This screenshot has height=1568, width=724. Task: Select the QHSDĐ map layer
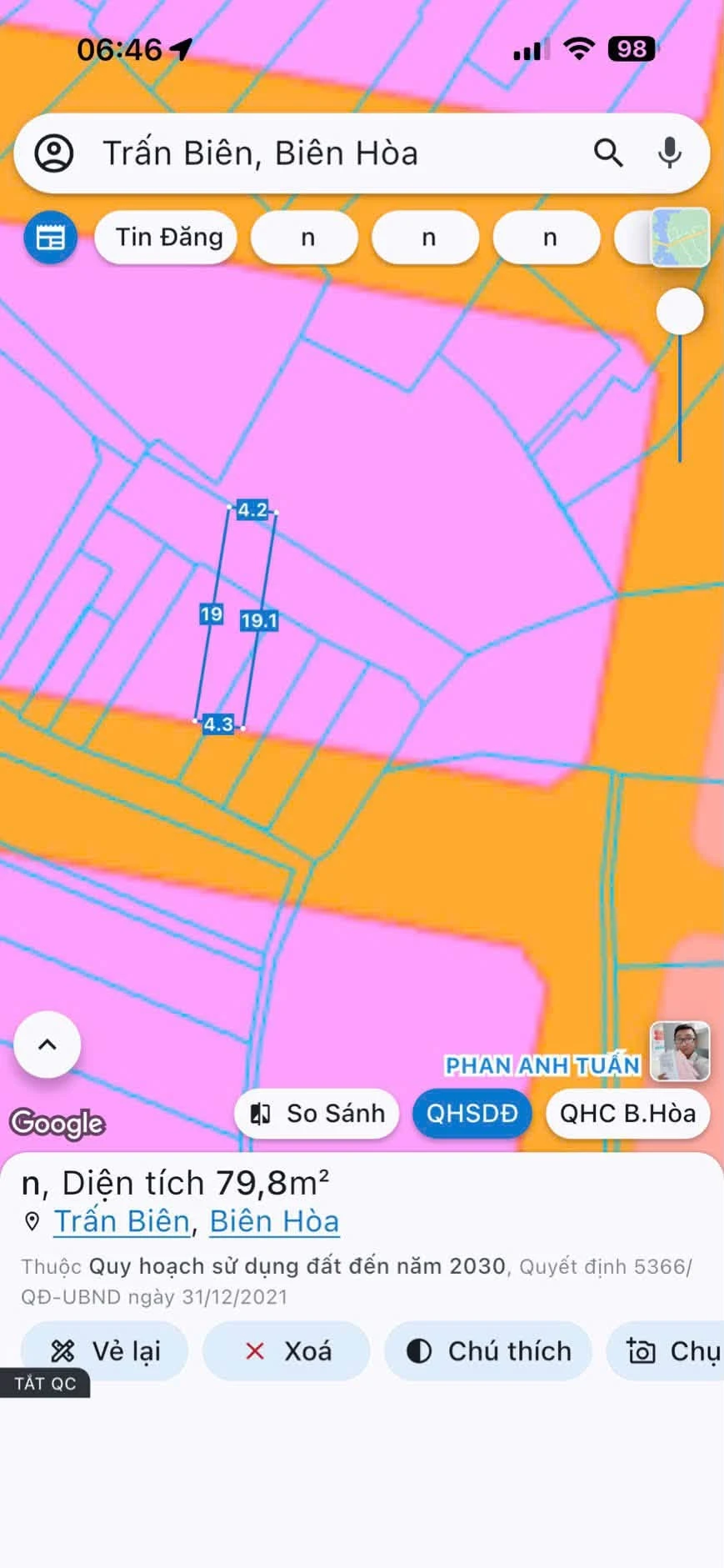point(472,1114)
